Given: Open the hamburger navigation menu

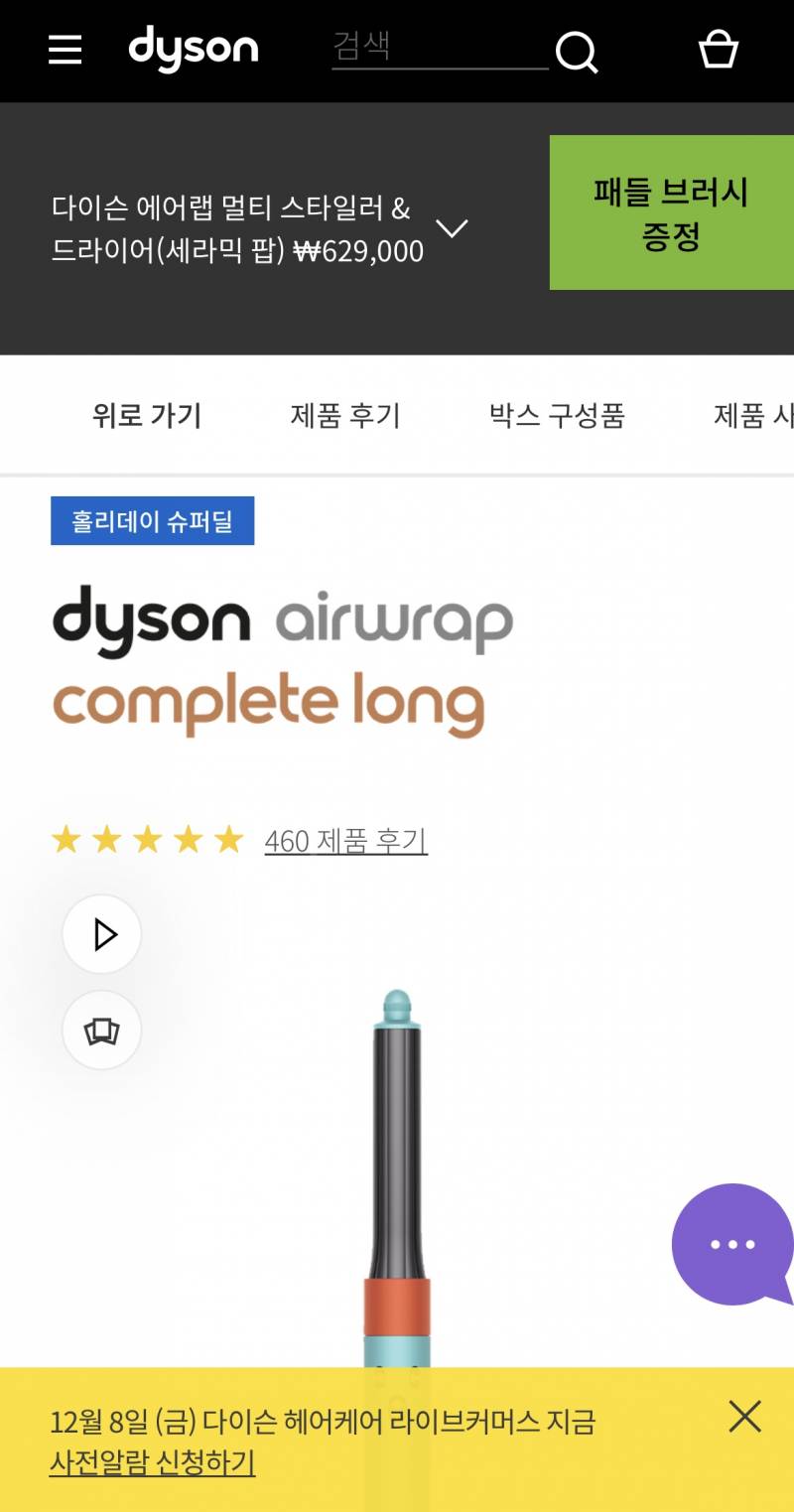Looking at the screenshot, I should coord(65,50).
